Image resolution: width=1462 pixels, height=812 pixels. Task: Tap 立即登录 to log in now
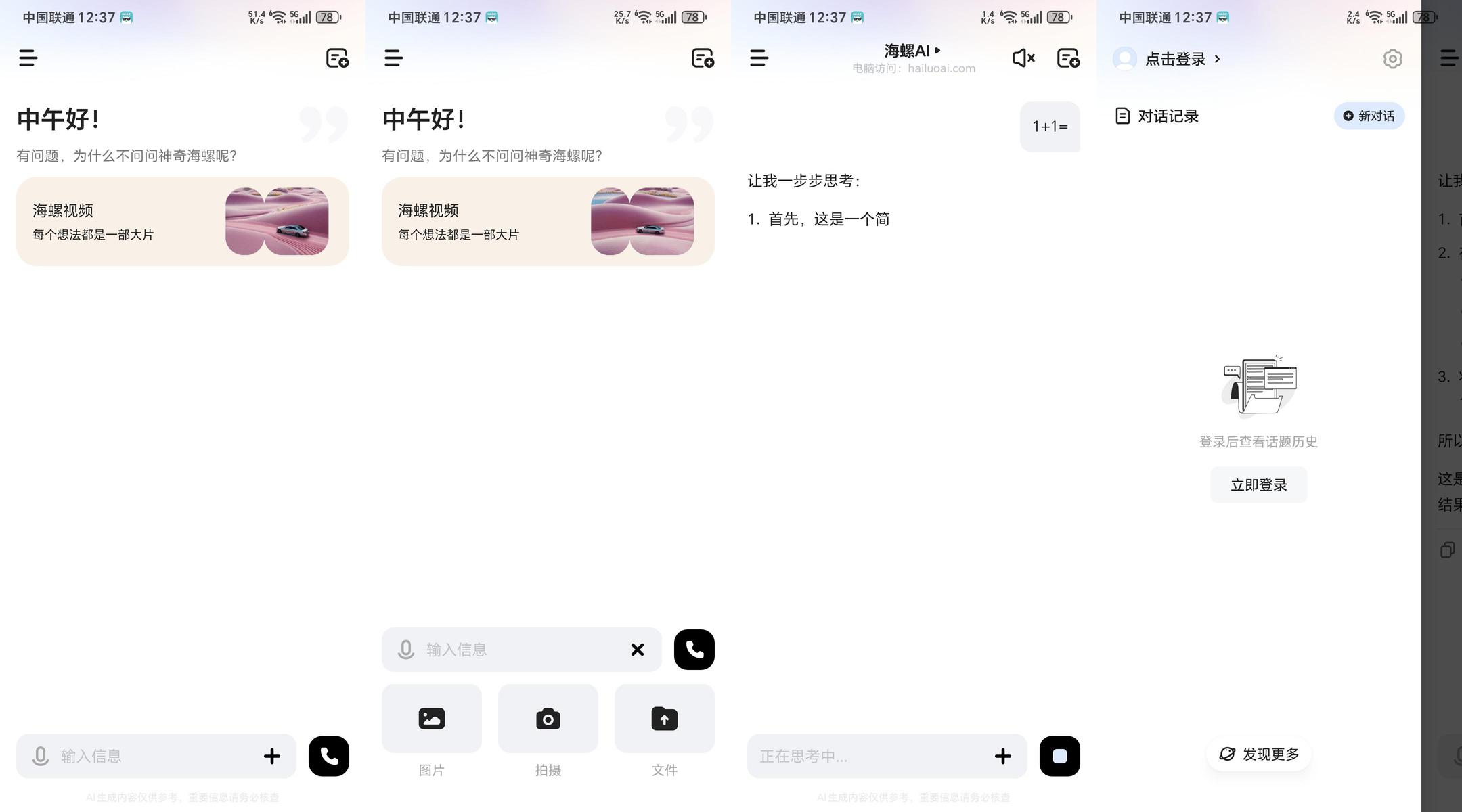coord(1258,484)
